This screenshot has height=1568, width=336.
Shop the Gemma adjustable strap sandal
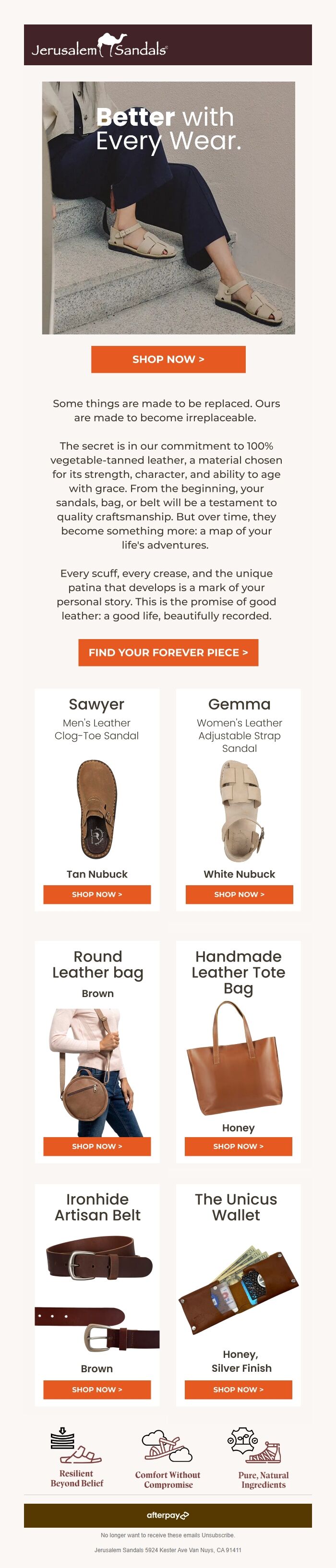[x=239, y=894]
